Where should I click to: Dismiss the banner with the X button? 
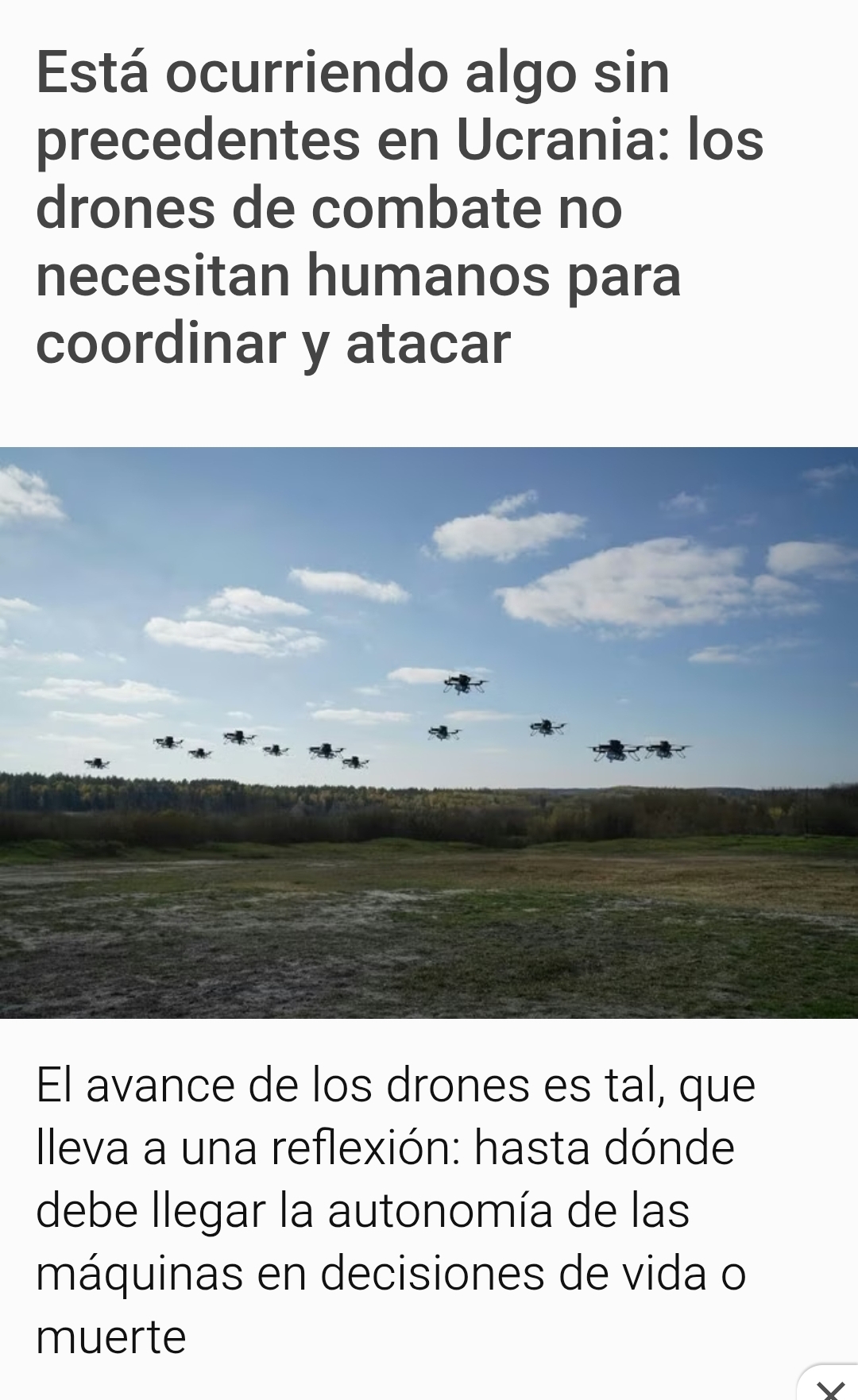[x=830, y=1388]
